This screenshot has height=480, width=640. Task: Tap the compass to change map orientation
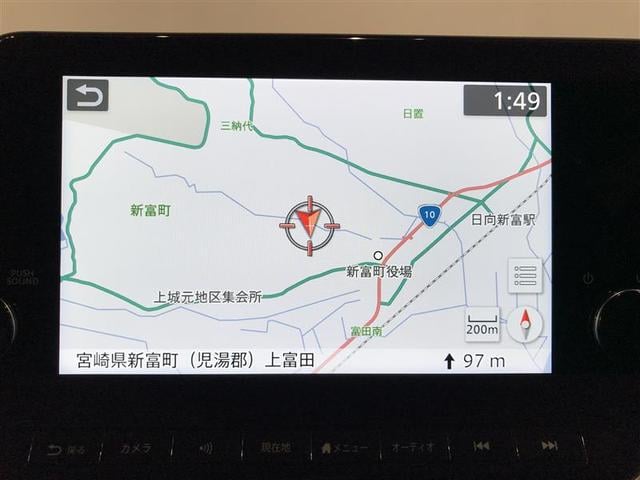(526, 324)
